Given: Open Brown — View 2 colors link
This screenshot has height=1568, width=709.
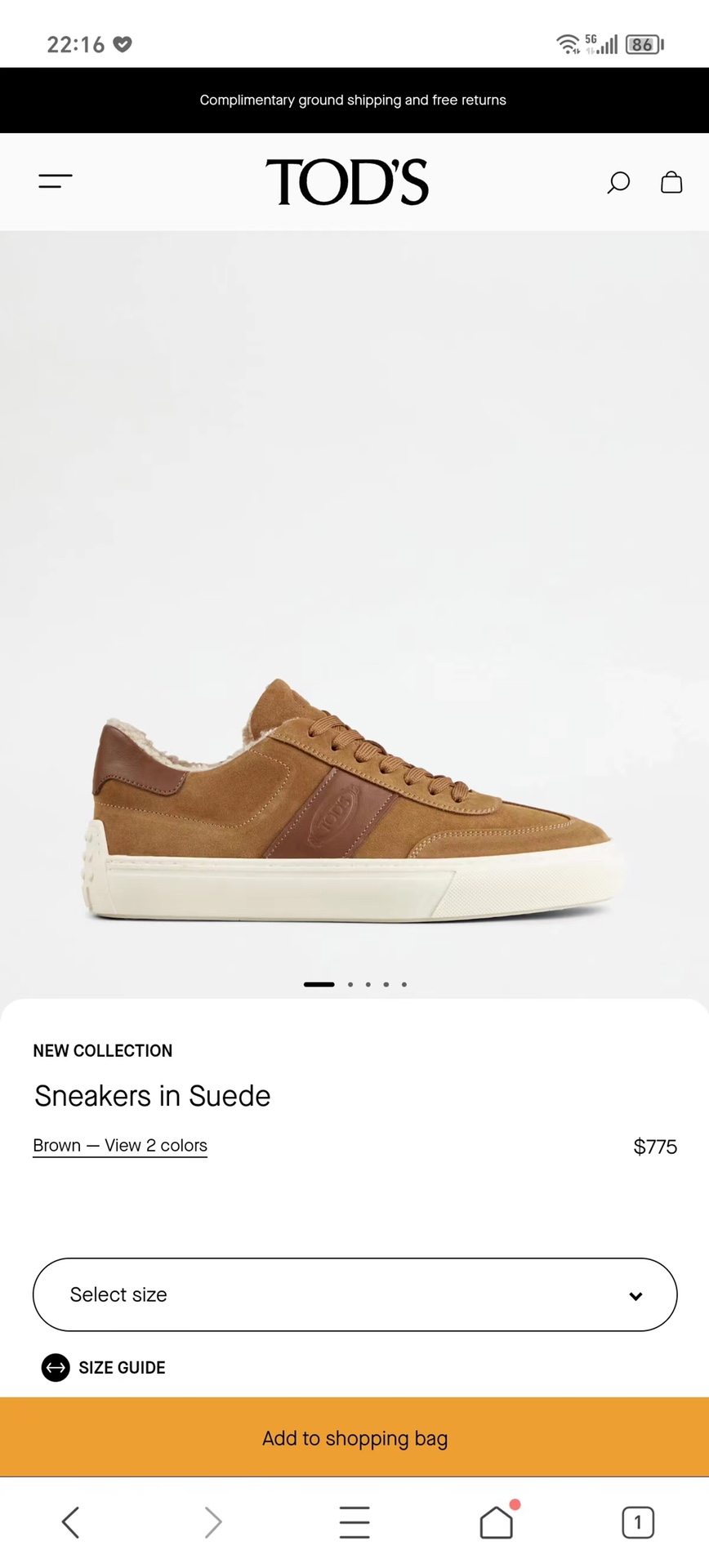Looking at the screenshot, I should pos(120,1146).
